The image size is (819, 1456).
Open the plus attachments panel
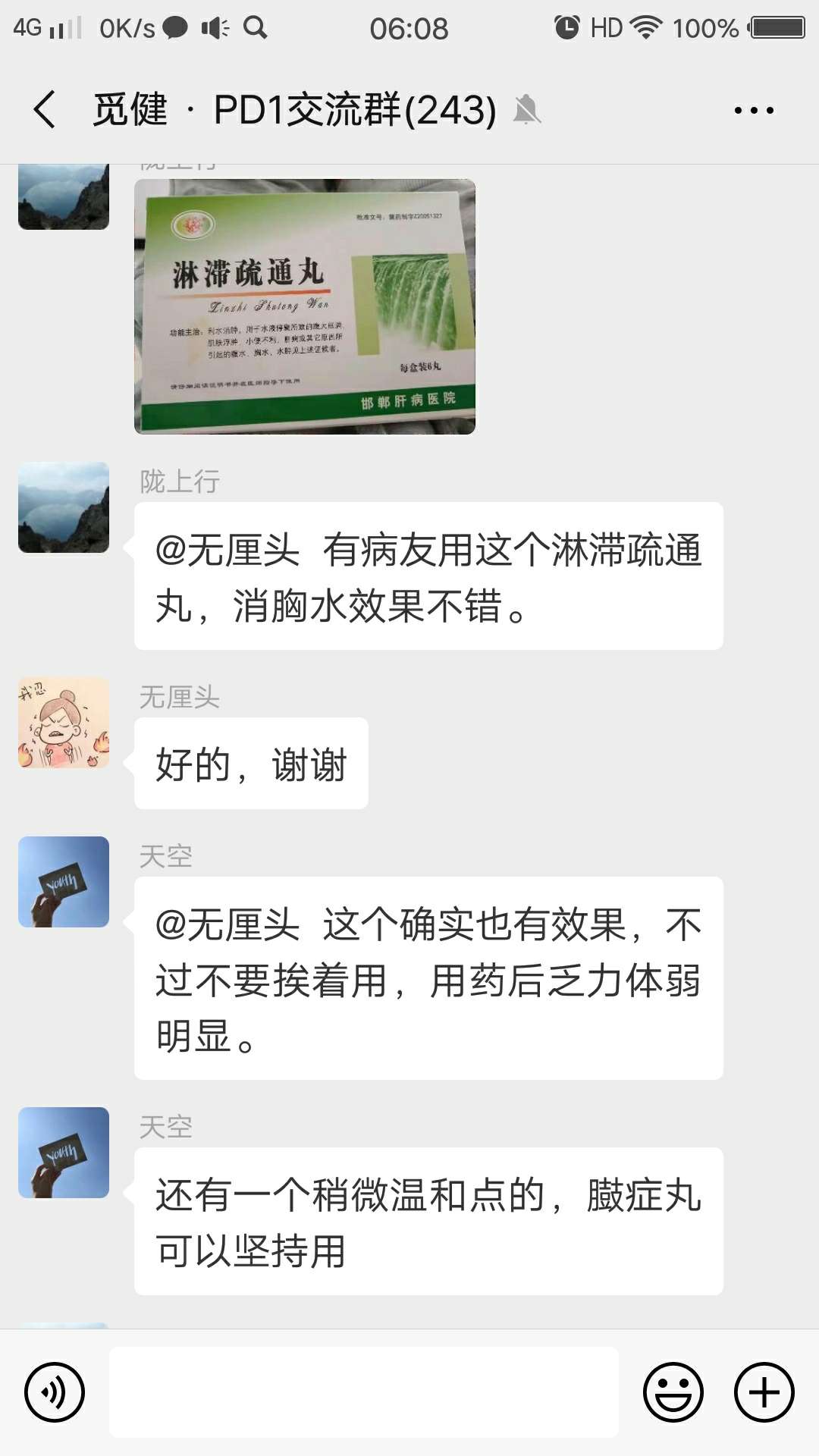pos(764,1392)
